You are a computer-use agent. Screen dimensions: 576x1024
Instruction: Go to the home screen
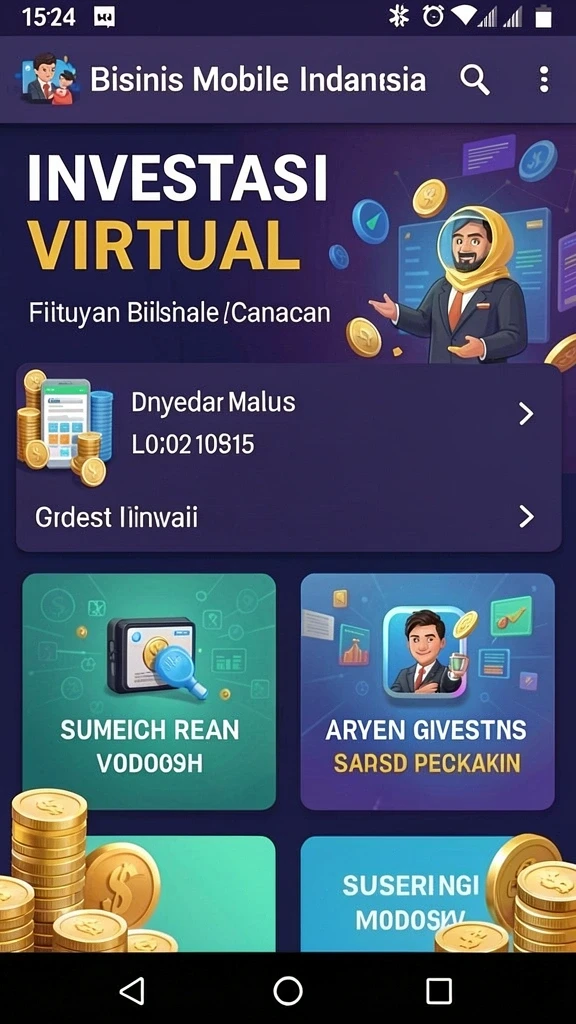[288, 990]
